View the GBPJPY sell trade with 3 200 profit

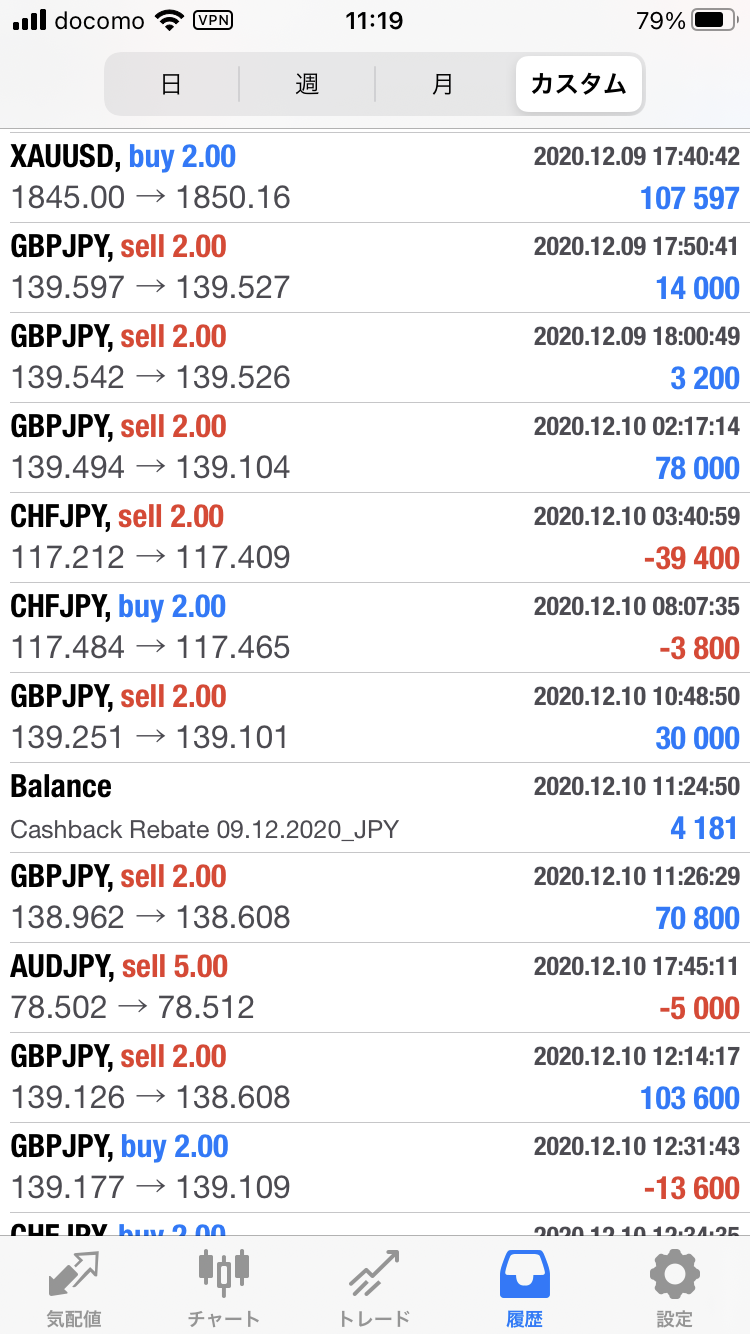[375, 357]
